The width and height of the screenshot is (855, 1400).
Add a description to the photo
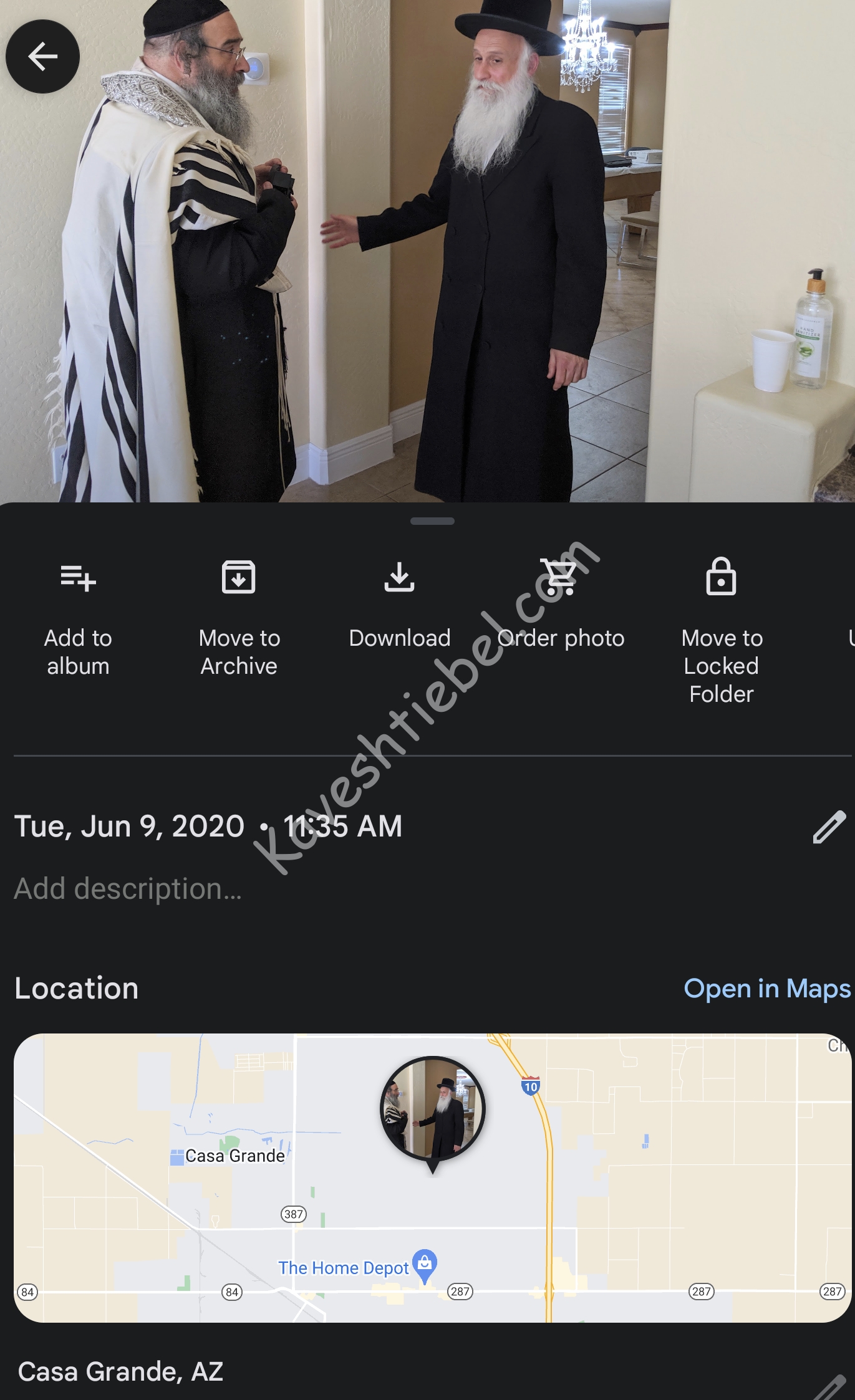click(x=128, y=889)
